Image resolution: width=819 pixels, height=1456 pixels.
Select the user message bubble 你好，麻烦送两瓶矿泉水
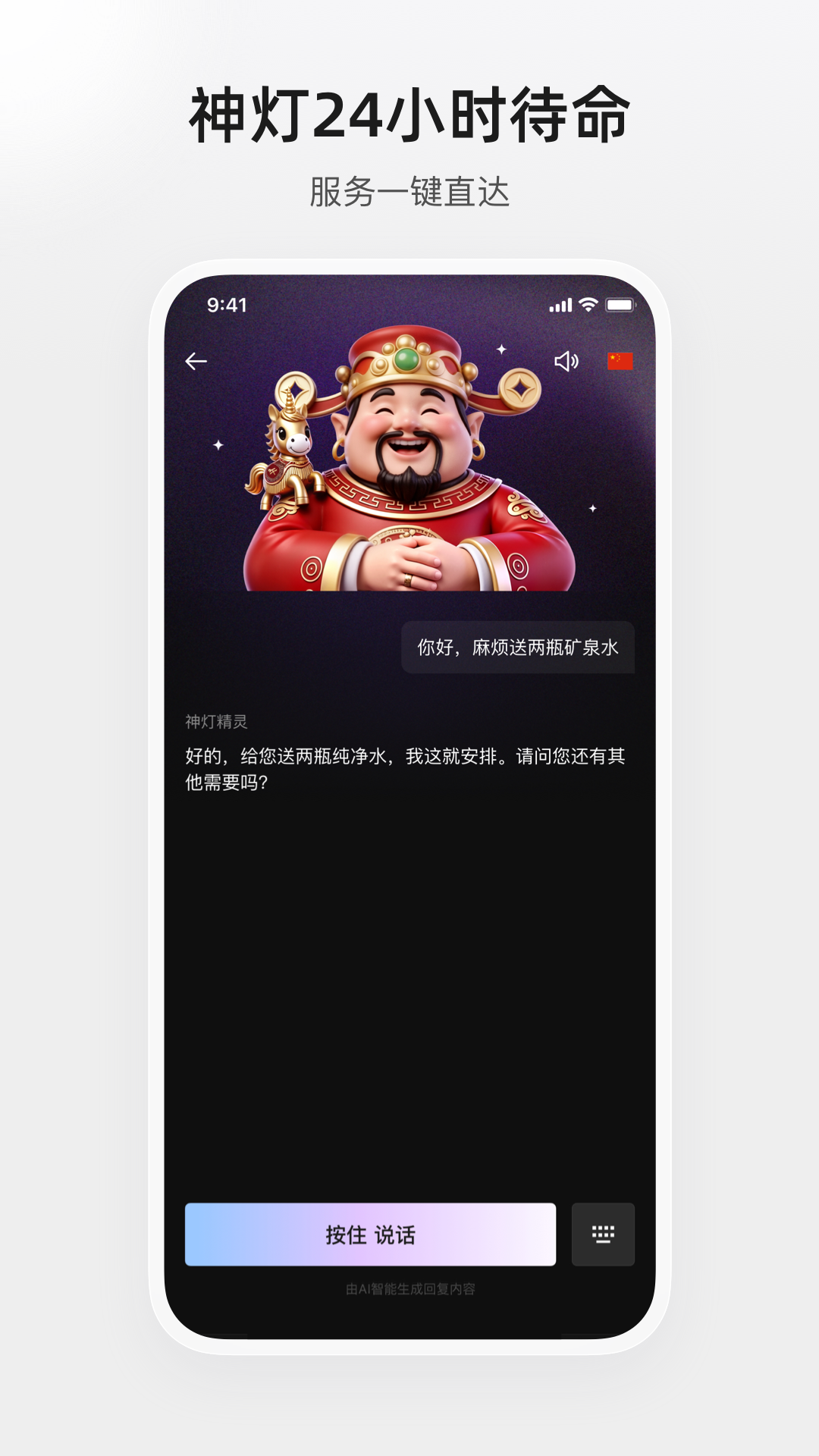click(517, 648)
